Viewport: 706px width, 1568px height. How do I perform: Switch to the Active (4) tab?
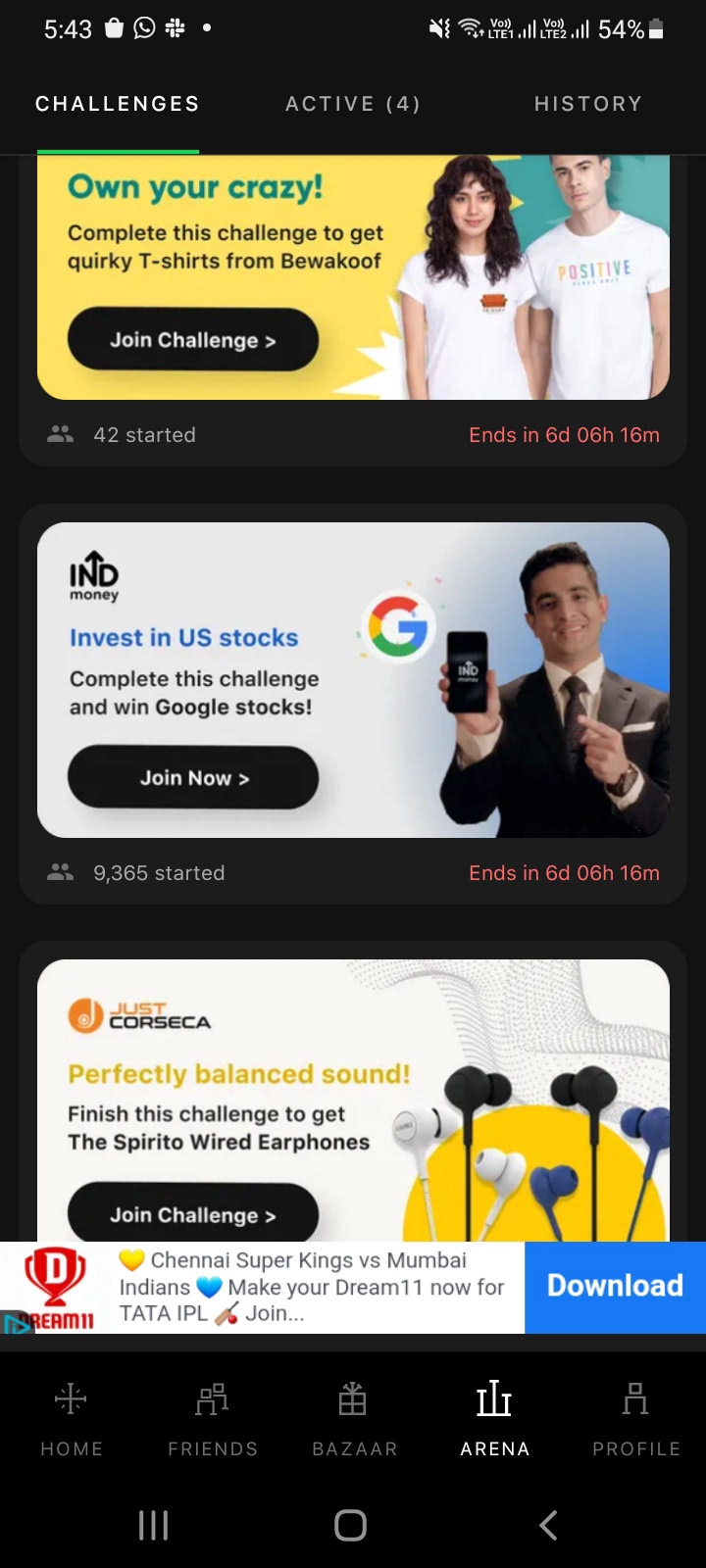pyautogui.click(x=353, y=104)
